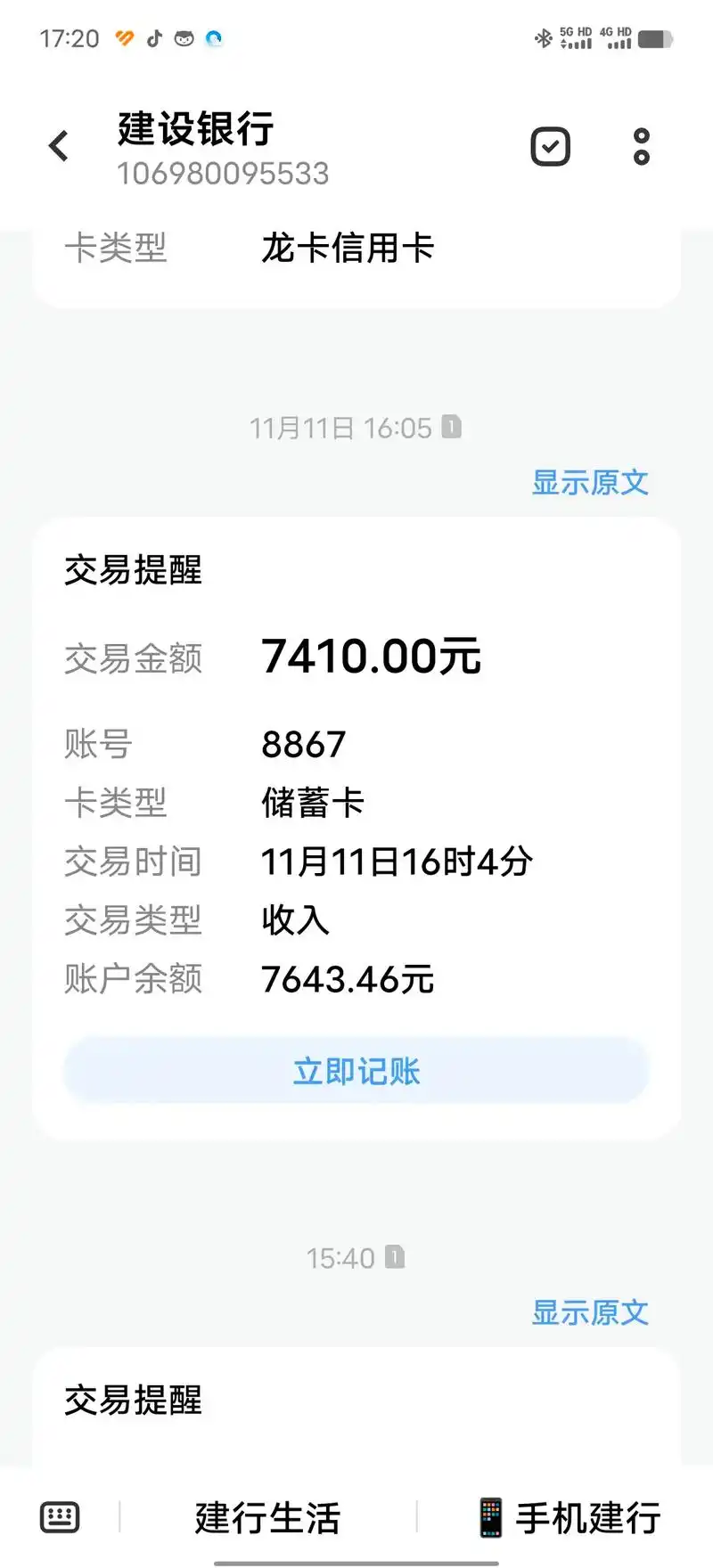The width and height of the screenshot is (713, 1568).
Task: Open the keyboard input icon at bottom left
Action: coord(60,1516)
